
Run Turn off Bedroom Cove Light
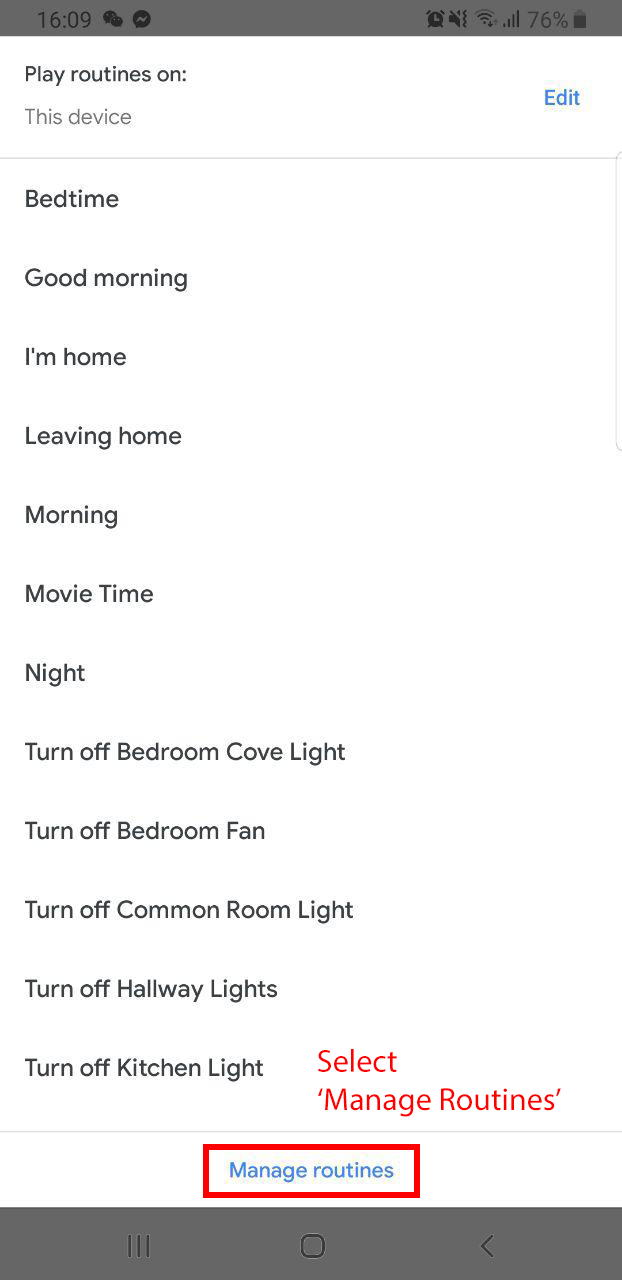pyautogui.click(x=185, y=752)
